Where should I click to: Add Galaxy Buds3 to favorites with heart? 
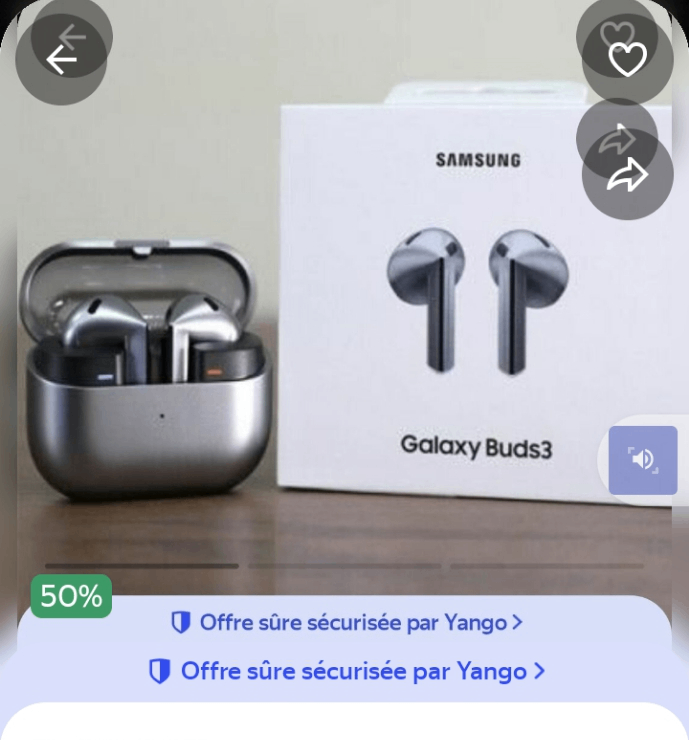point(627,60)
